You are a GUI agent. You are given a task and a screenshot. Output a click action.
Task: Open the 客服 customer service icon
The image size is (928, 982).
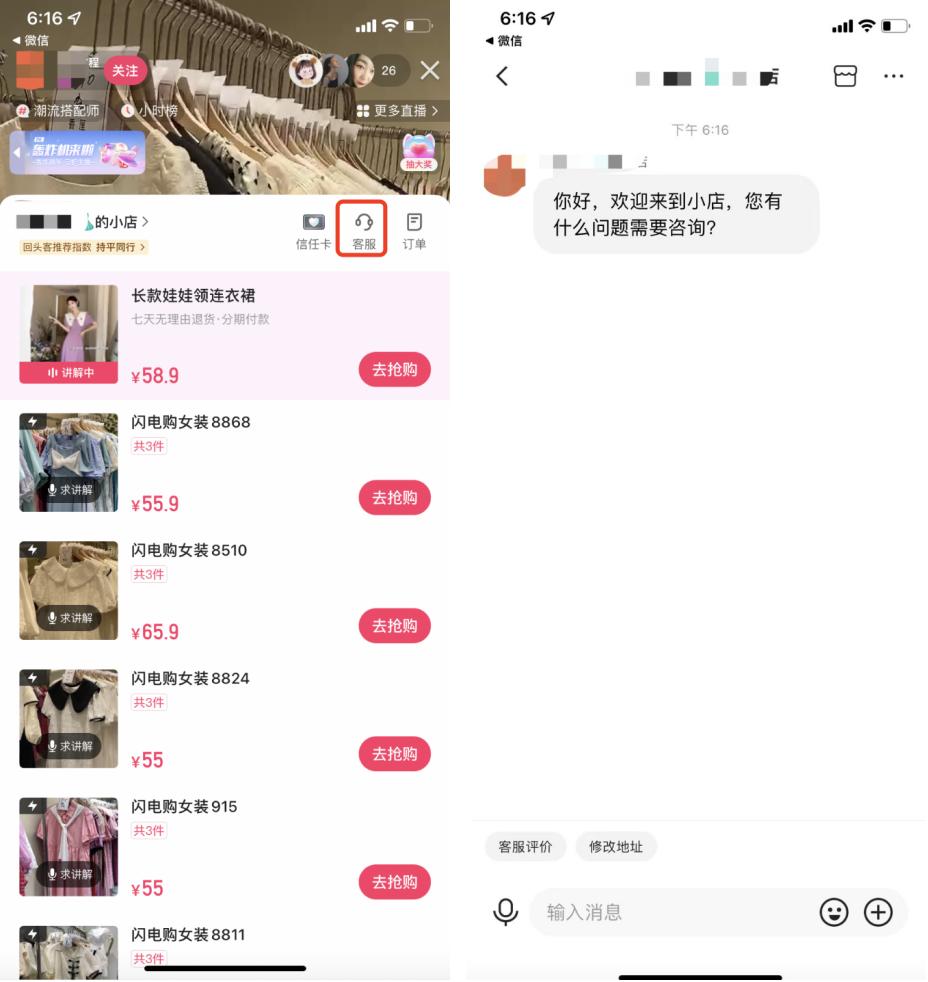[x=363, y=230]
